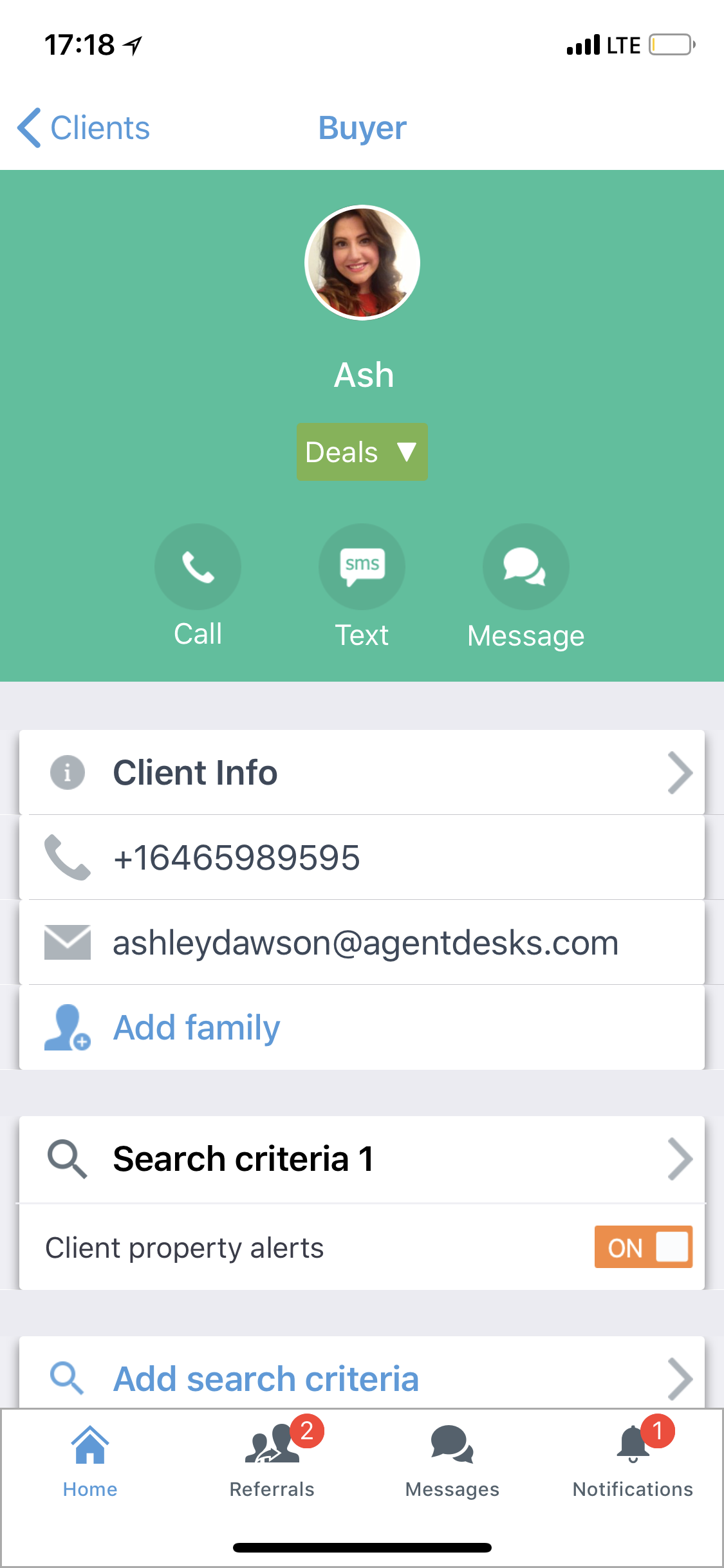Send Ash an SMS text

[362, 566]
